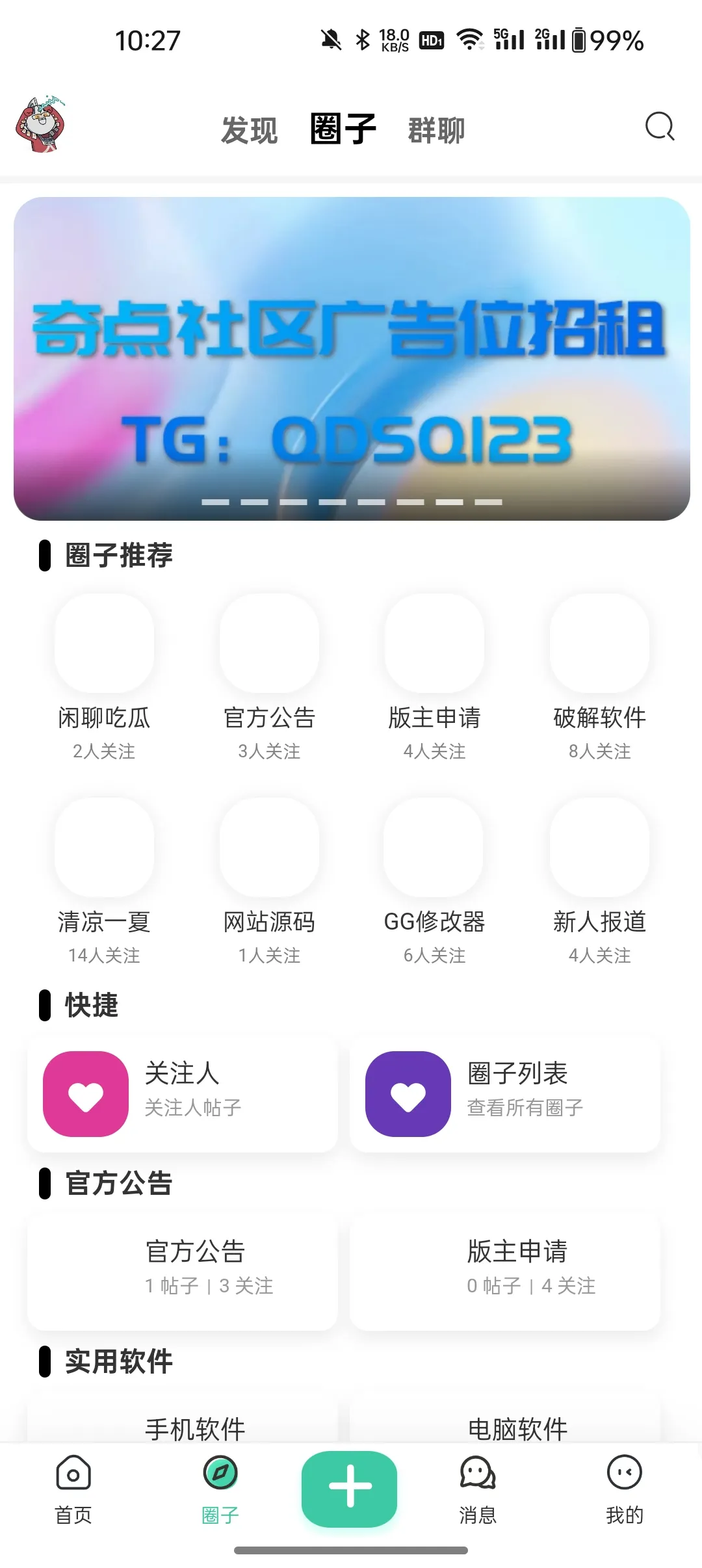Switch to the 群聊 tab
The height and width of the screenshot is (1568, 702).
[x=436, y=130]
